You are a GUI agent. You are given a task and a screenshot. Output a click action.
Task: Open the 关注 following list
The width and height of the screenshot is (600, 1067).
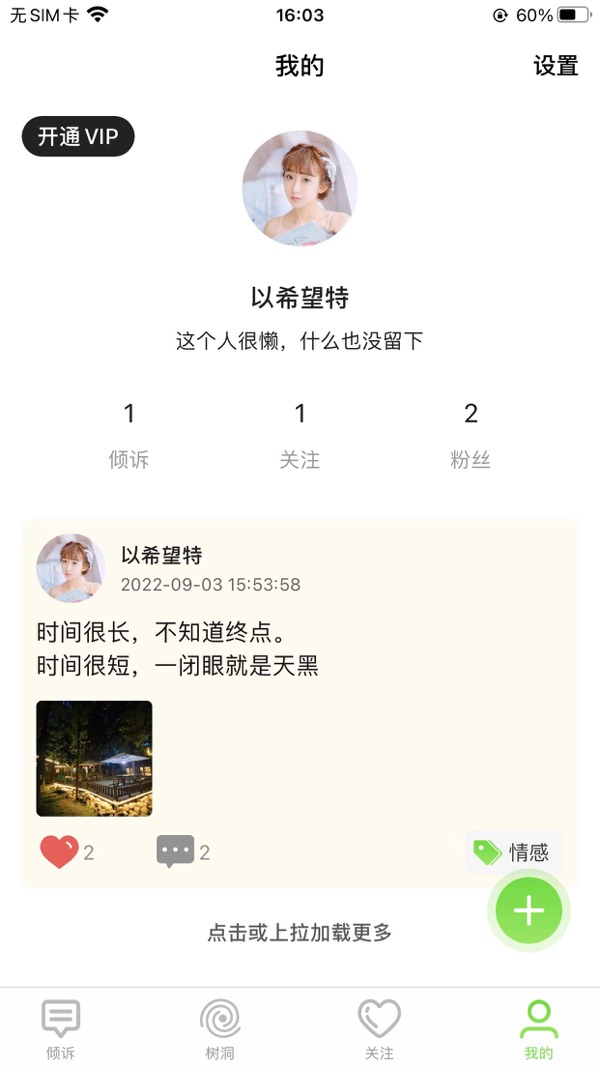(300, 435)
